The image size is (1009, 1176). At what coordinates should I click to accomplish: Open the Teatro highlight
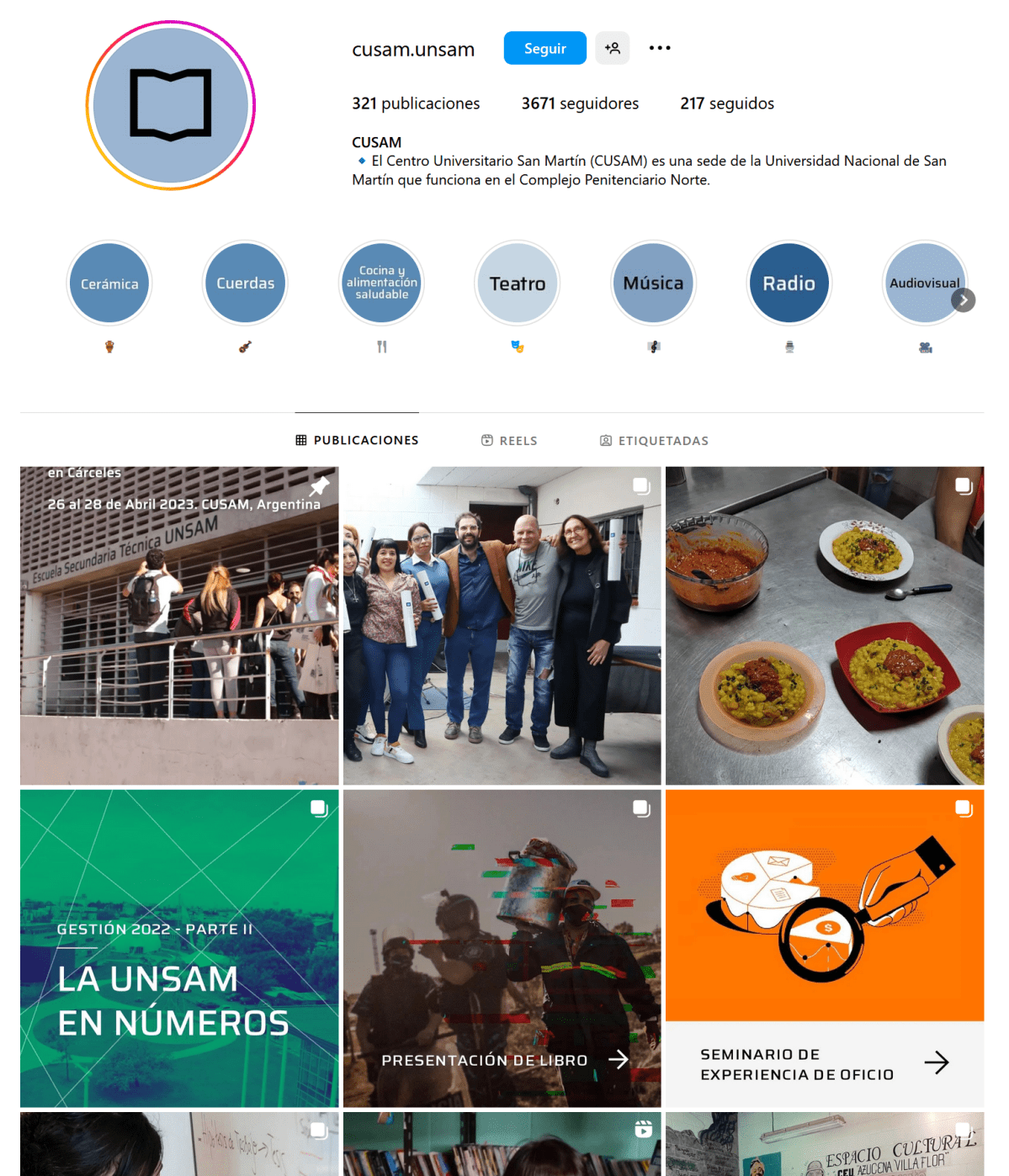(x=518, y=283)
